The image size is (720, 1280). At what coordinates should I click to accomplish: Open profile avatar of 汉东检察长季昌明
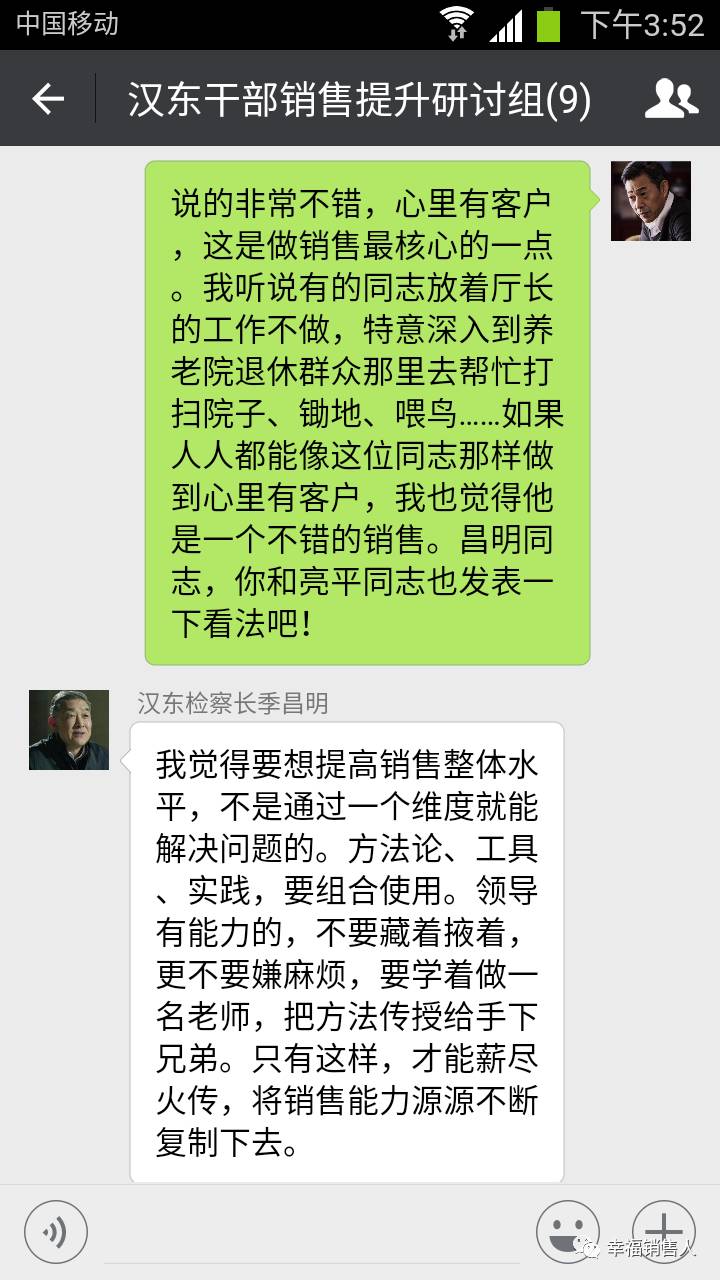[x=68, y=730]
